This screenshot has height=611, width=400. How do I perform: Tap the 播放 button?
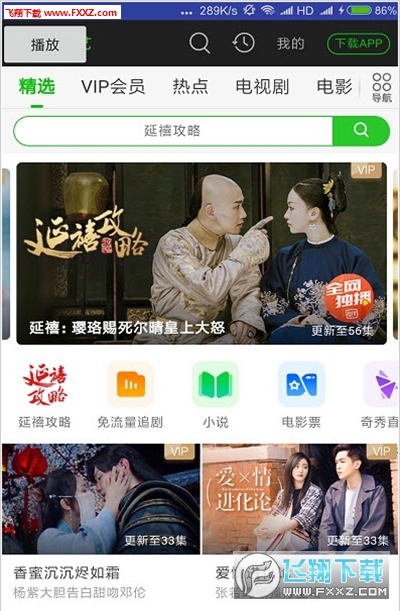pos(45,44)
